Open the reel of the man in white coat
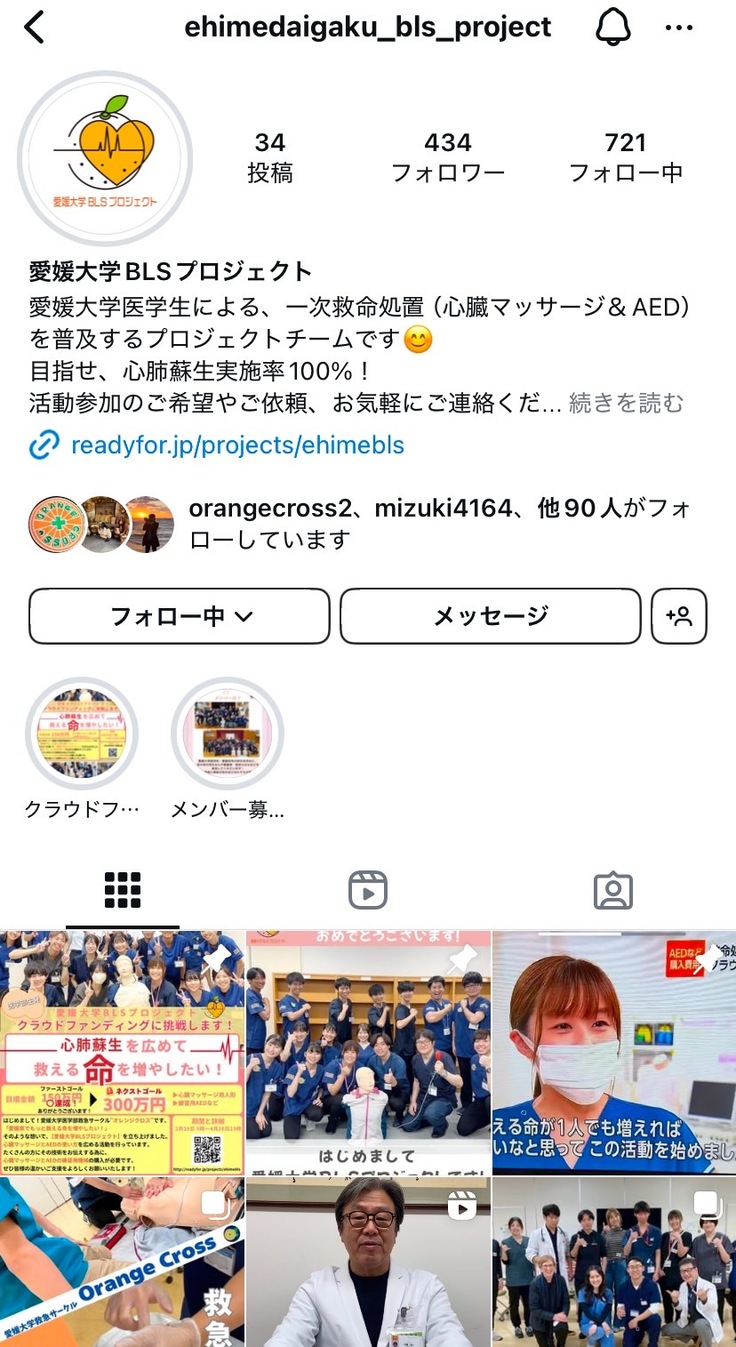736x1347 pixels. click(x=368, y=1262)
